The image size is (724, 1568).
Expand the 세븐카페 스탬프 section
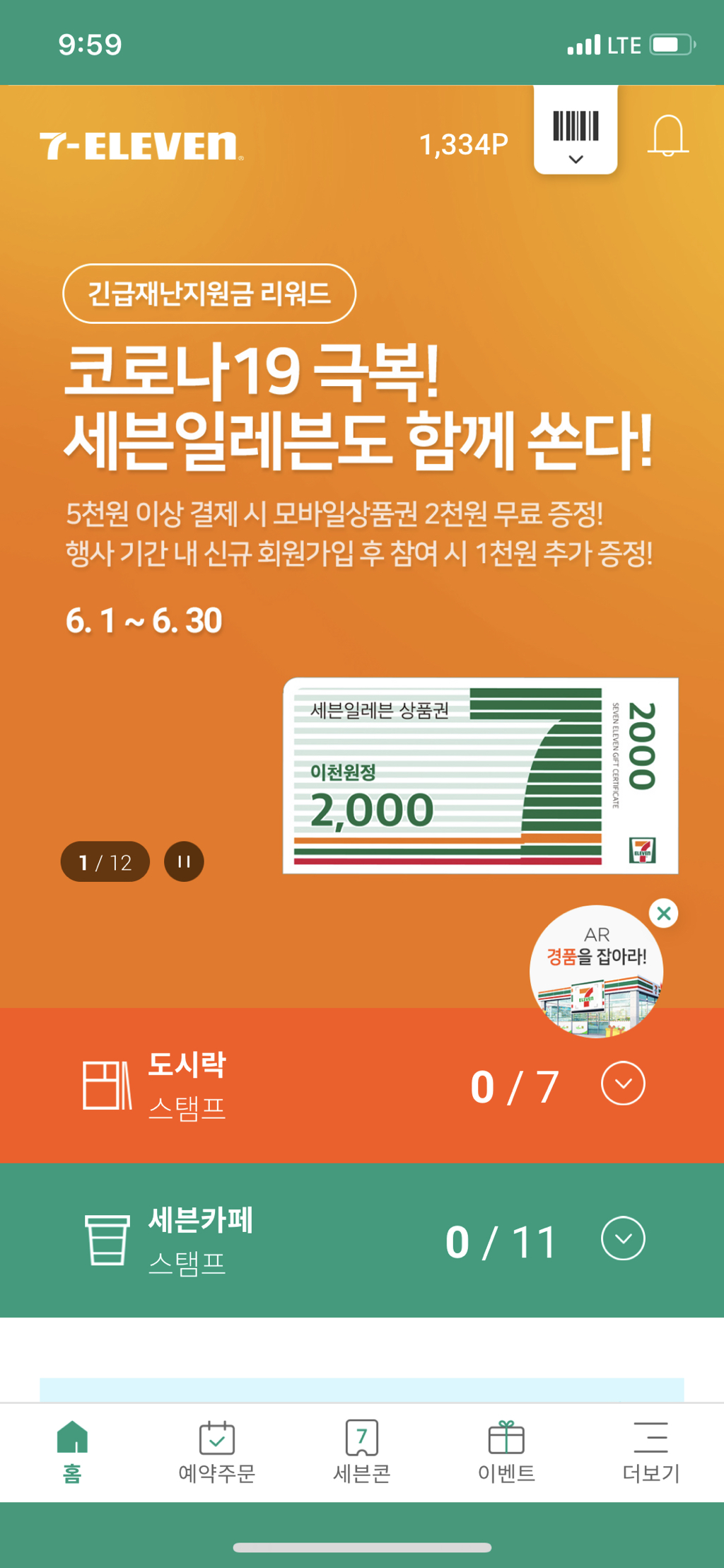623,1238
